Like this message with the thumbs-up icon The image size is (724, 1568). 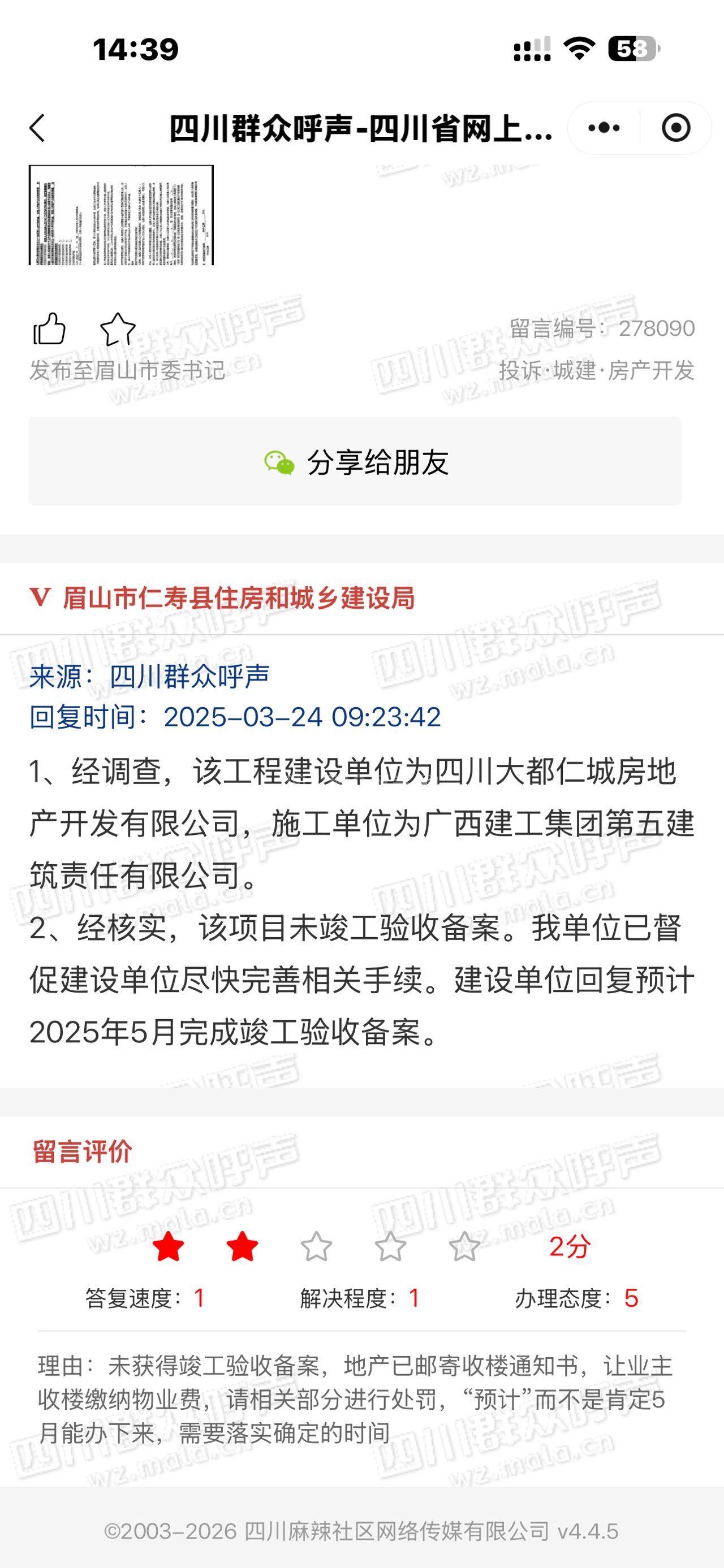point(49,329)
